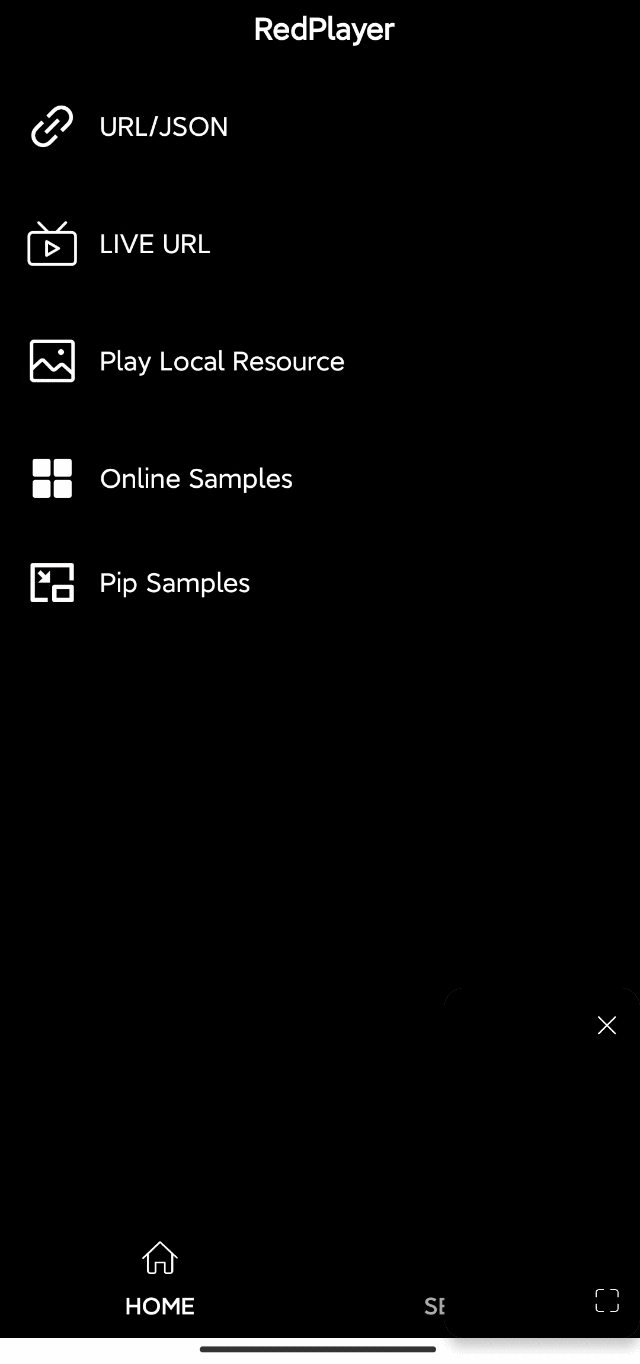Expand floating player to fullscreen
This screenshot has height=1364, width=640.
pyautogui.click(x=607, y=1300)
